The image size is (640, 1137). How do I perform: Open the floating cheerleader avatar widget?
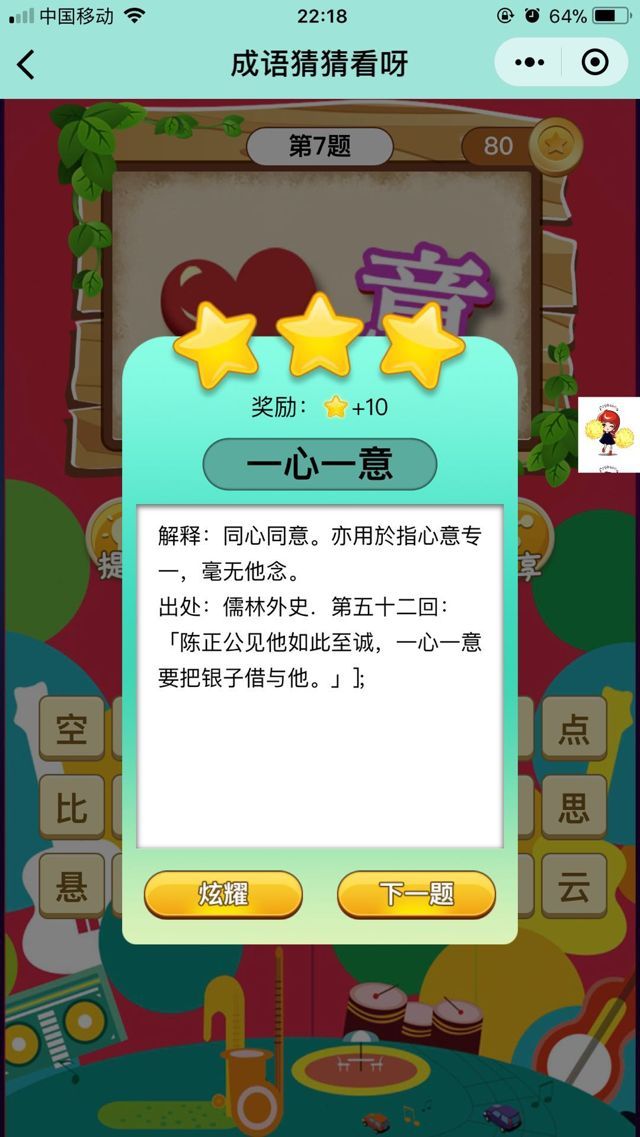coord(608,434)
